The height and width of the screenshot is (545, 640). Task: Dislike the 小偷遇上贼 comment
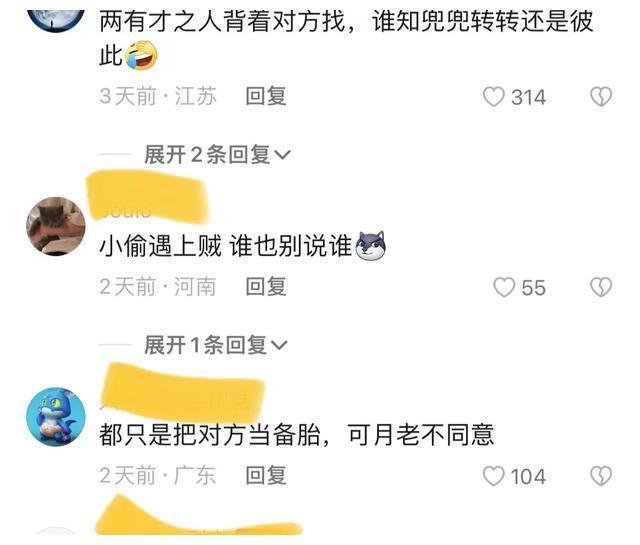600,287
